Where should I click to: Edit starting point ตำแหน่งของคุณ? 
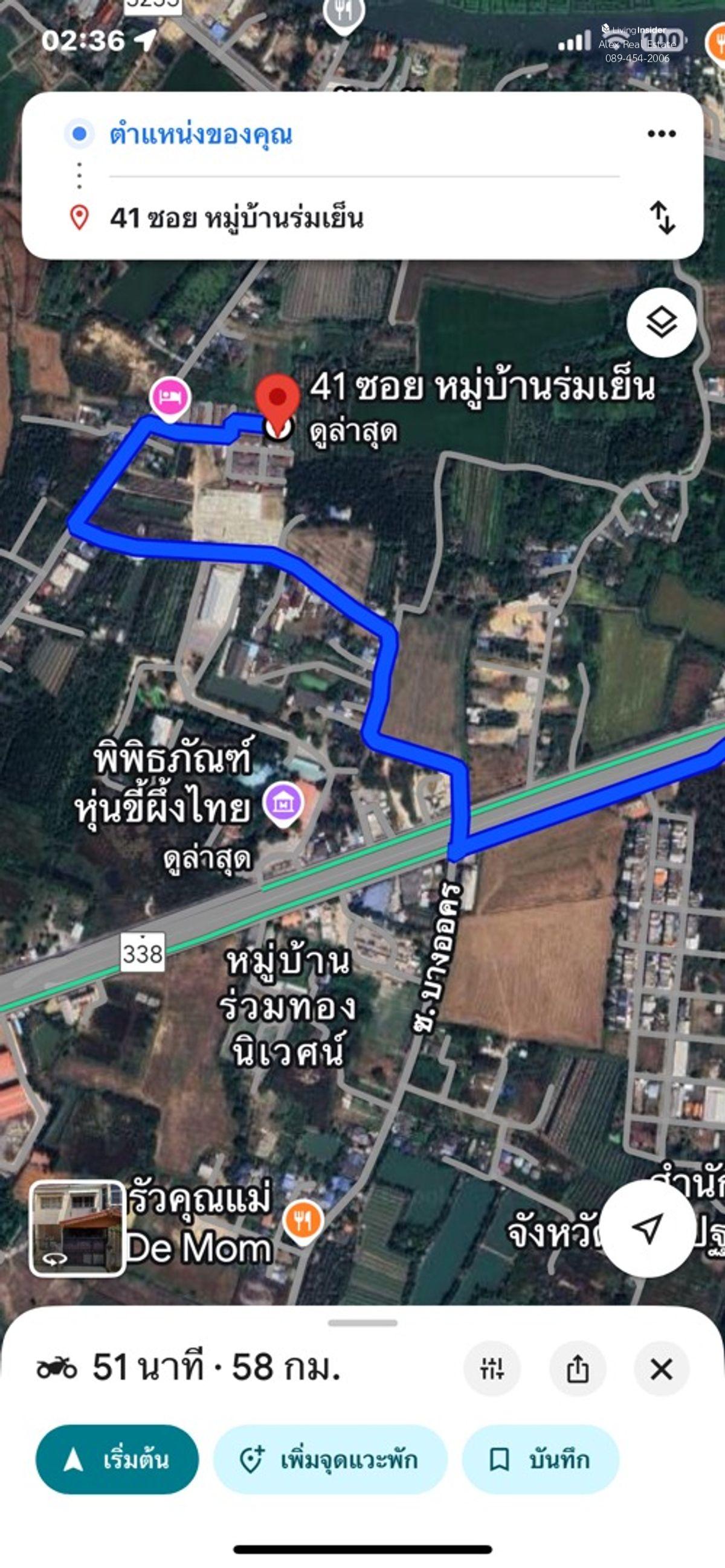click(x=201, y=134)
